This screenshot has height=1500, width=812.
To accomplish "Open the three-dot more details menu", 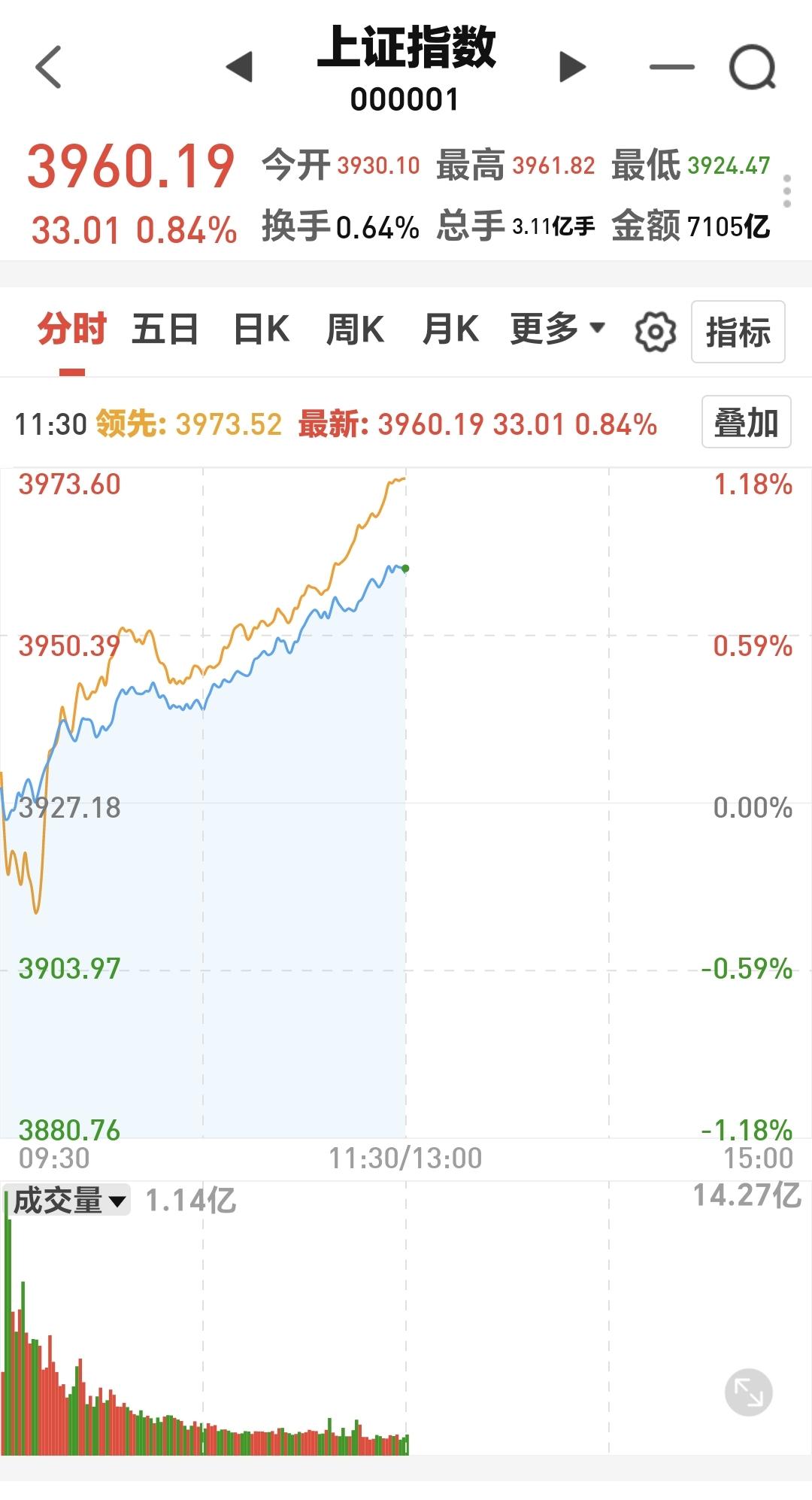I will (x=787, y=191).
